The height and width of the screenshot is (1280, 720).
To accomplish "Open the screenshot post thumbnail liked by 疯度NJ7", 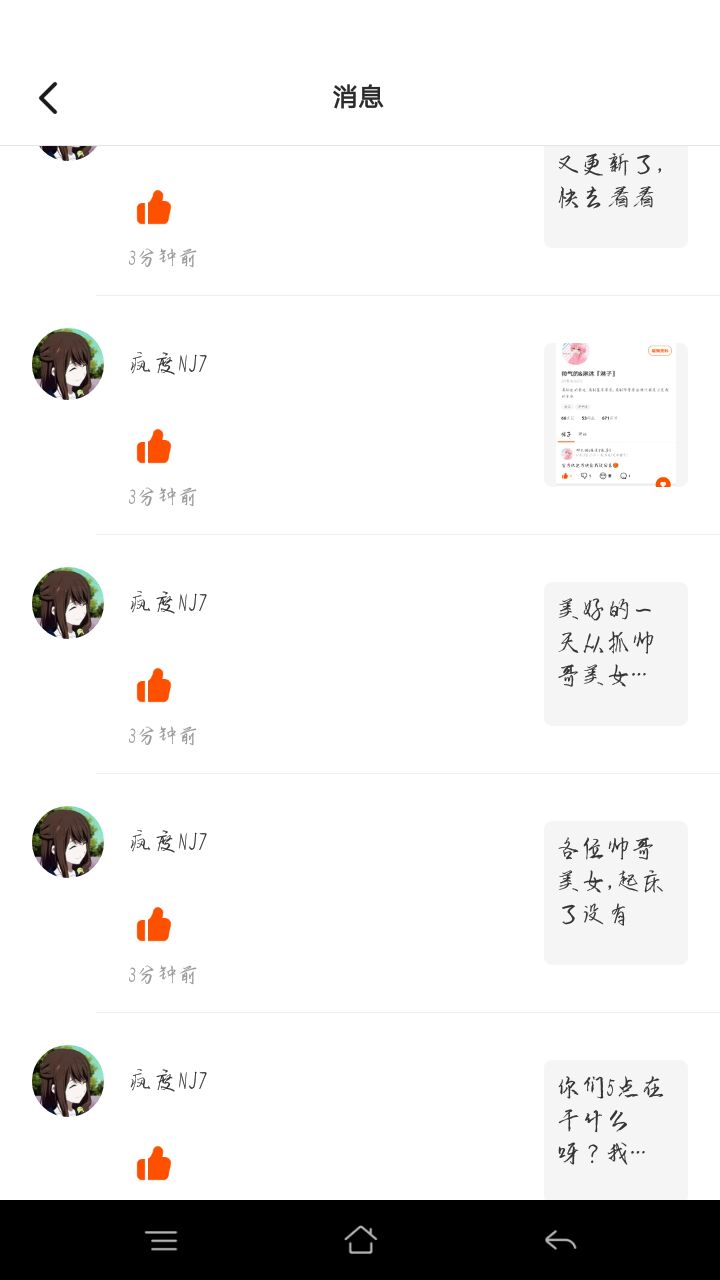I will (615, 415).
